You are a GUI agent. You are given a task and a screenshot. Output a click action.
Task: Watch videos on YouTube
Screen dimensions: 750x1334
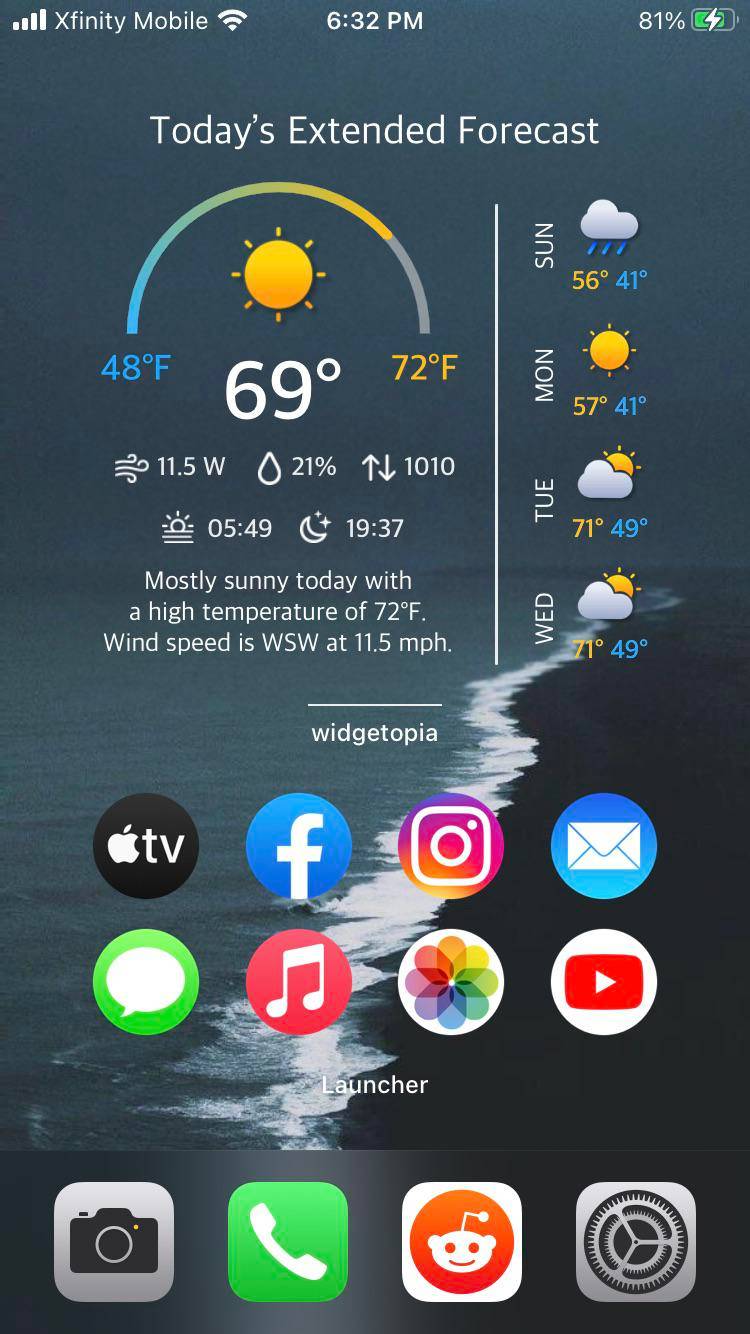(604, 981)
